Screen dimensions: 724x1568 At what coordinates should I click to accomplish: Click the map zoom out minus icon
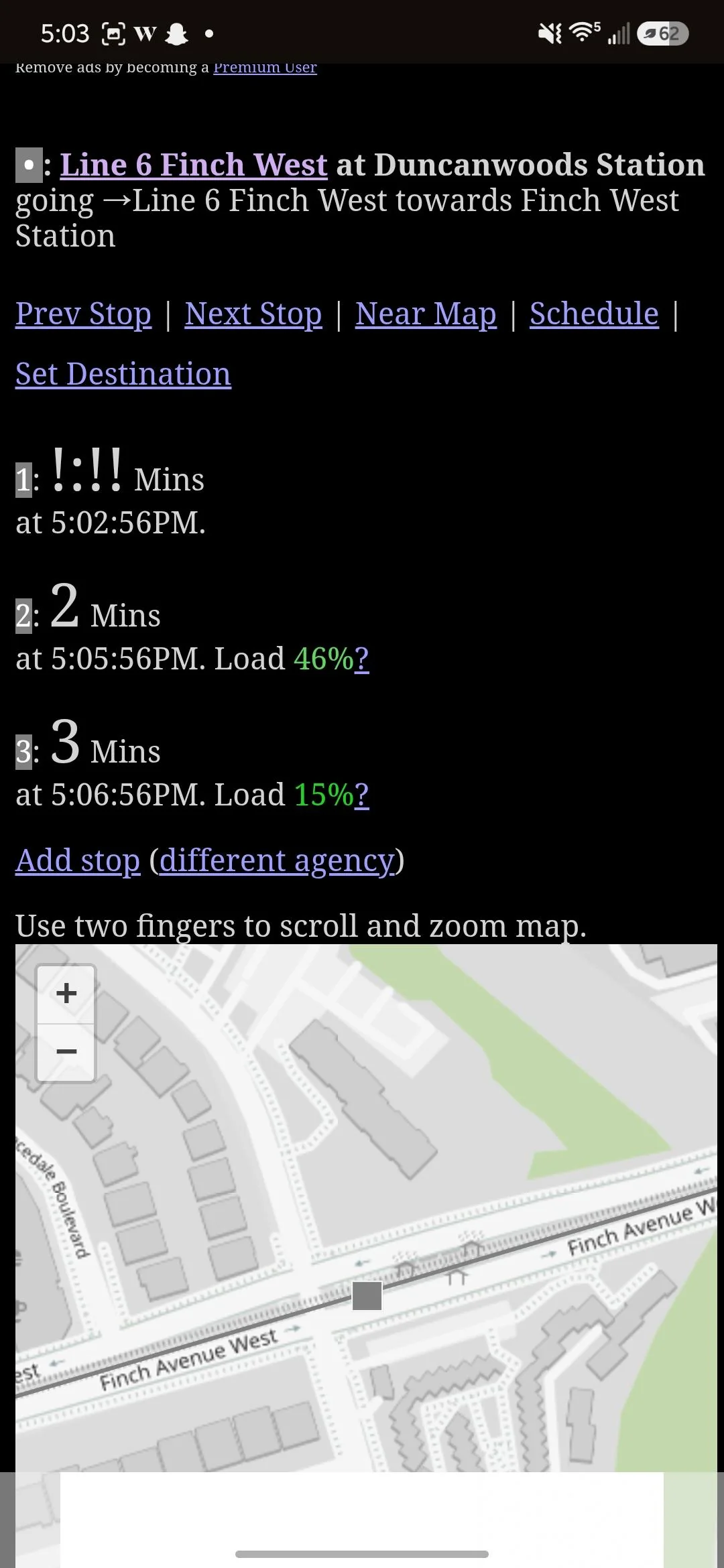[x=66, y=1052]
